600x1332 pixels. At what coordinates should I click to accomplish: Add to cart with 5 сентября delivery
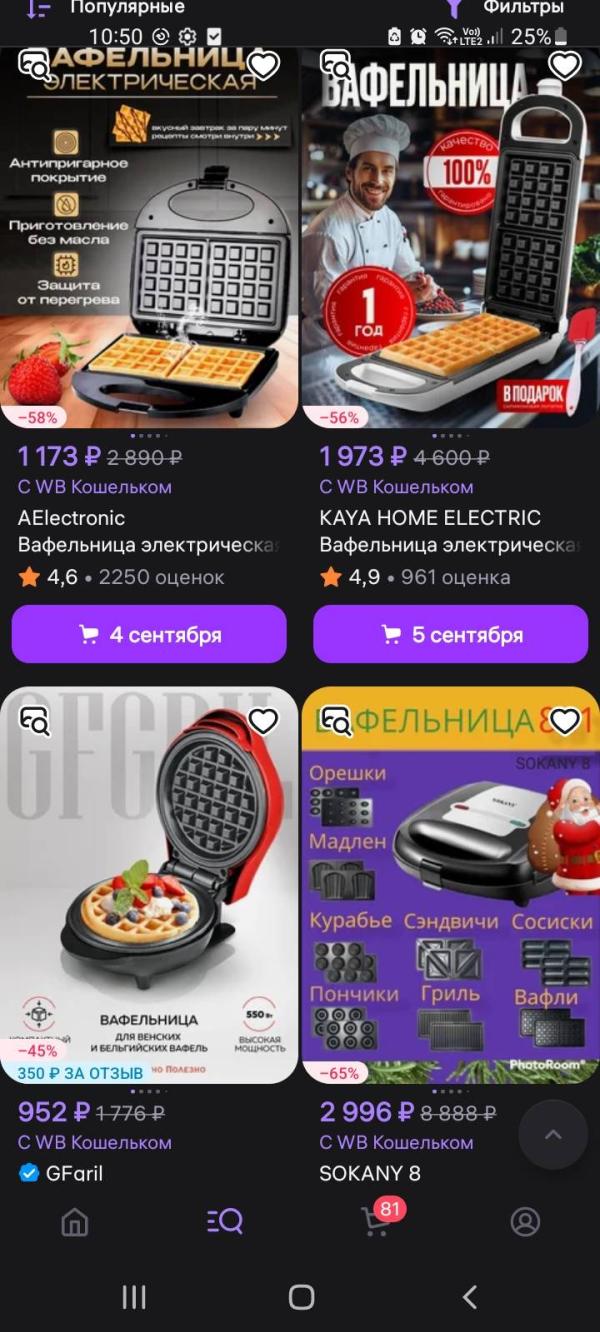coord(451,634)
